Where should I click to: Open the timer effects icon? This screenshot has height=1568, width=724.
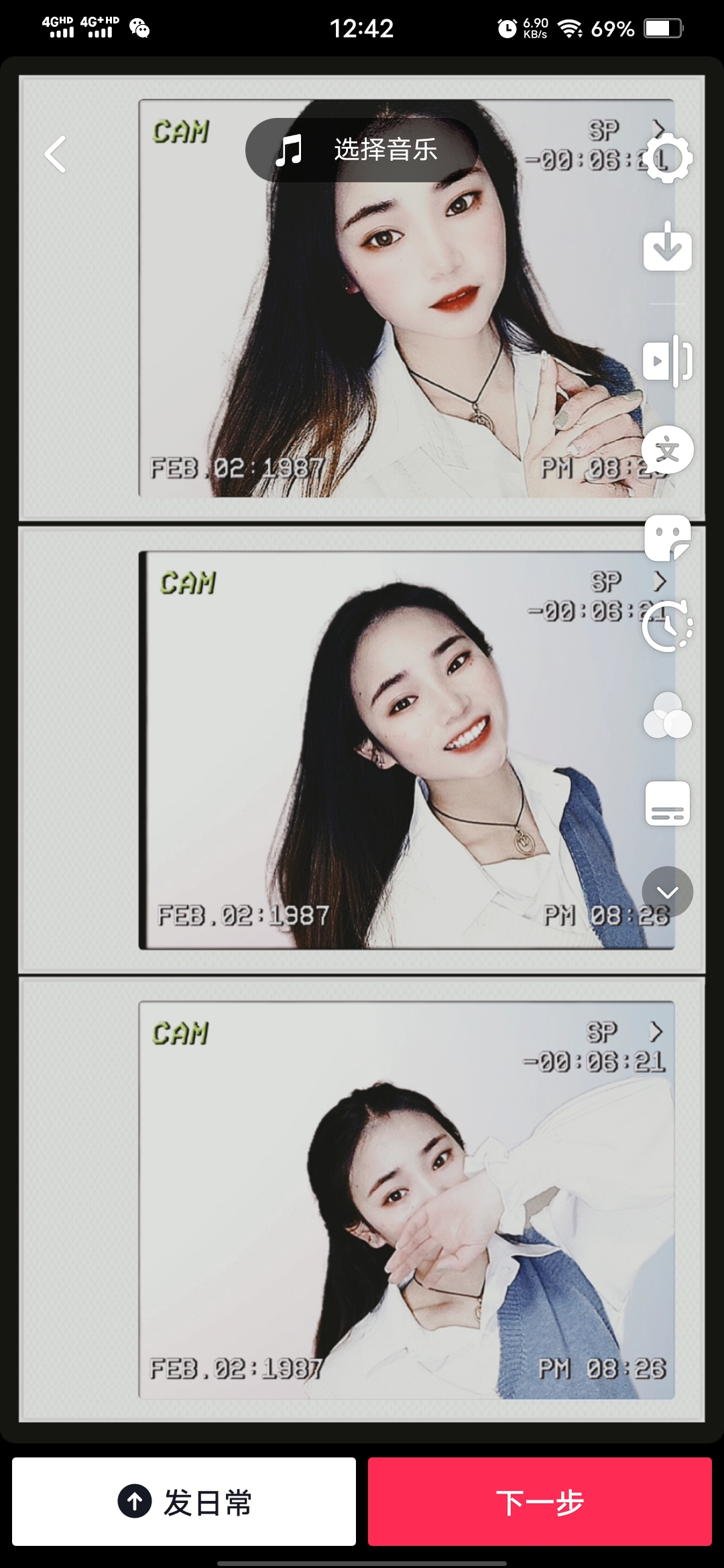click(x=667, y=627)
